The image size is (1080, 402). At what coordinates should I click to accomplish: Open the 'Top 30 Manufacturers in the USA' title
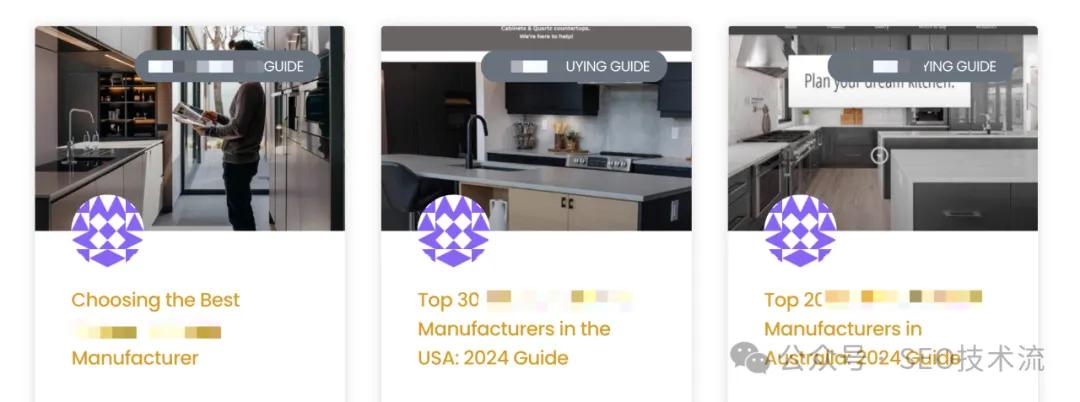(x=514, y=329)
